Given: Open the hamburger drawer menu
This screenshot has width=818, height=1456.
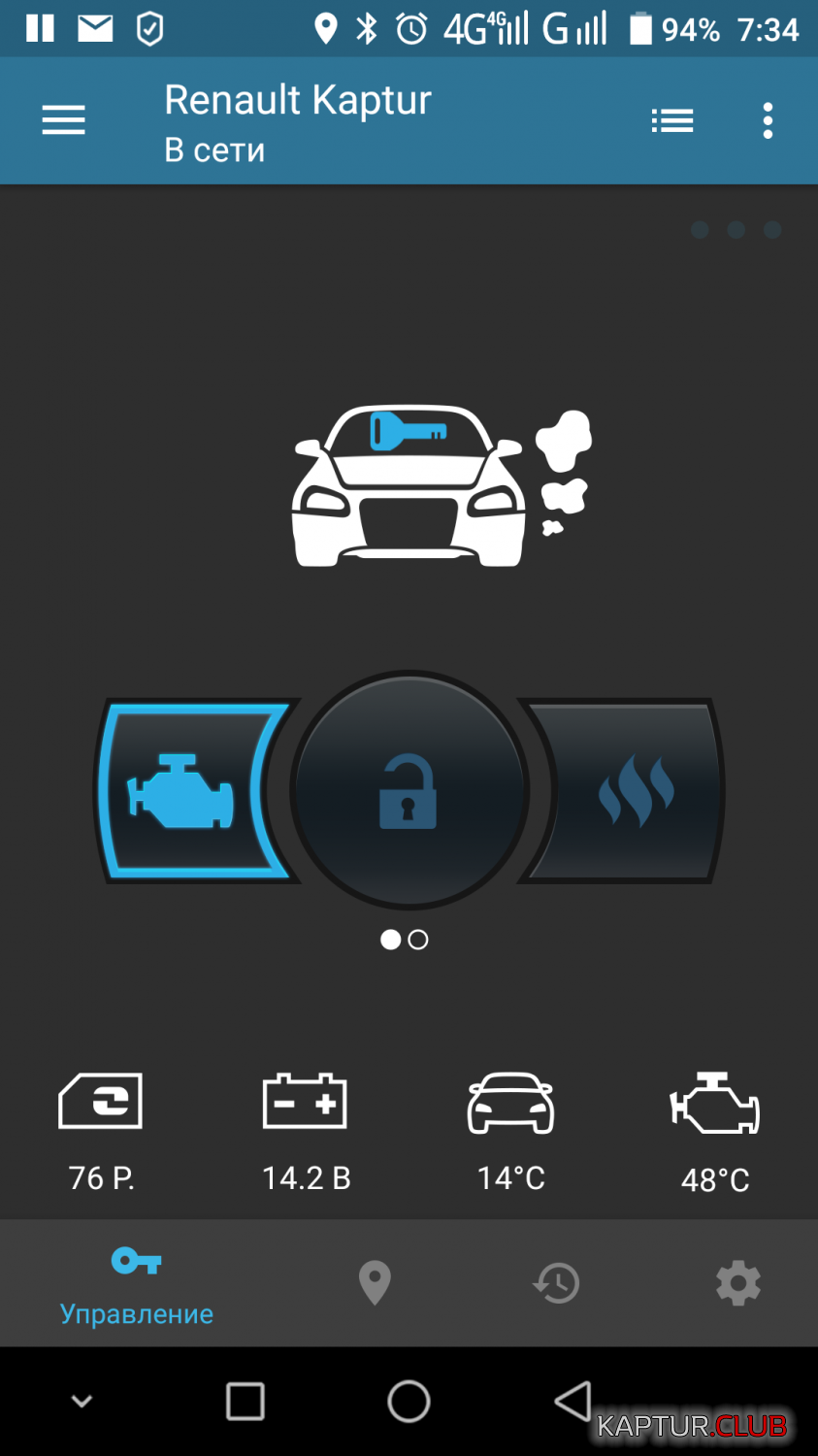Looking at the screenshot, I should click(63, 120).
